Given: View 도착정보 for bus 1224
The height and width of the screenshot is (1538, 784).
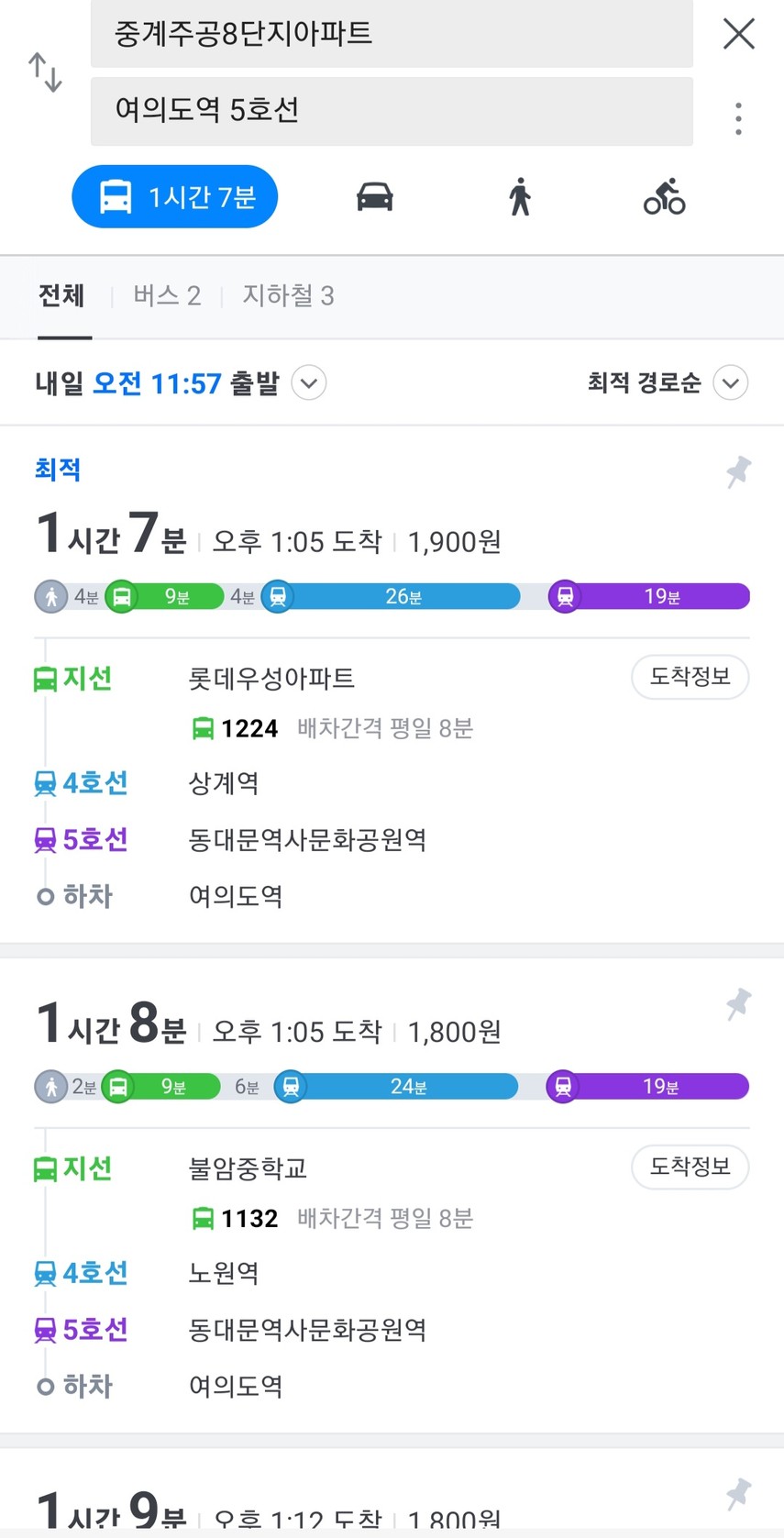Looking at the screenshot, I should click(x=690, y=677).
